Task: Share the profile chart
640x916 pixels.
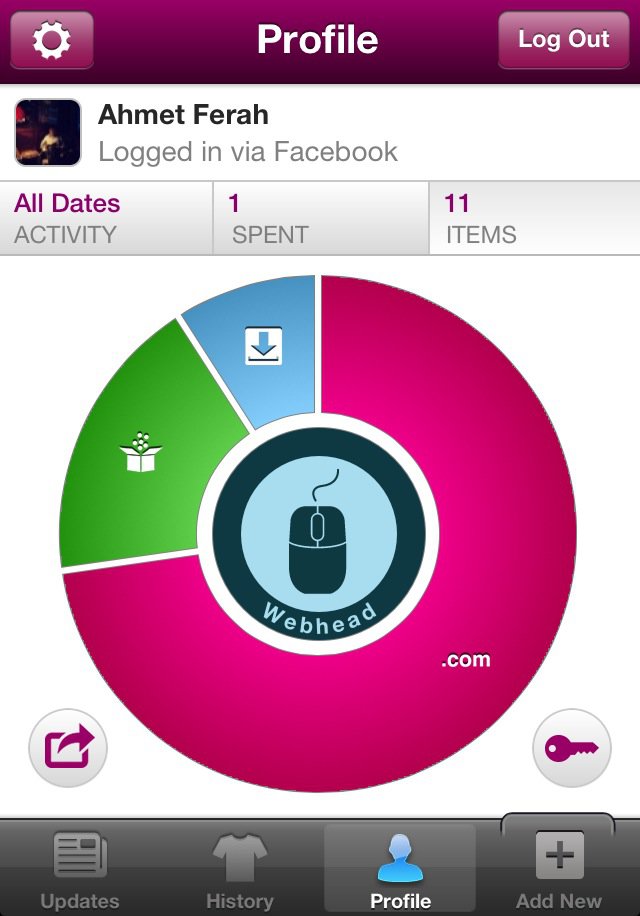Action: pos(68,747)
